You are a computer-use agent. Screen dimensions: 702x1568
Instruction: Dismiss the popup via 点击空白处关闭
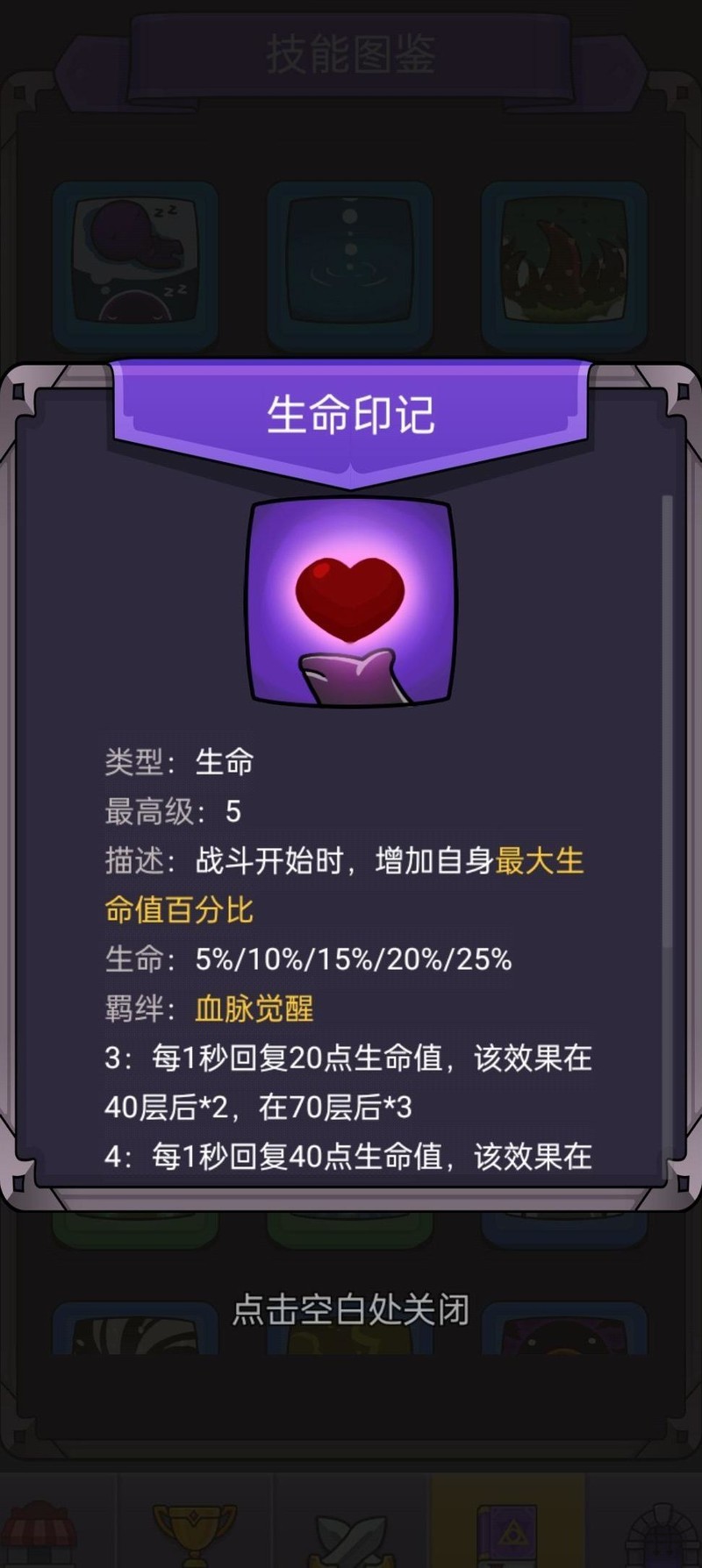pyautogui.click(x=350, y=1309)
